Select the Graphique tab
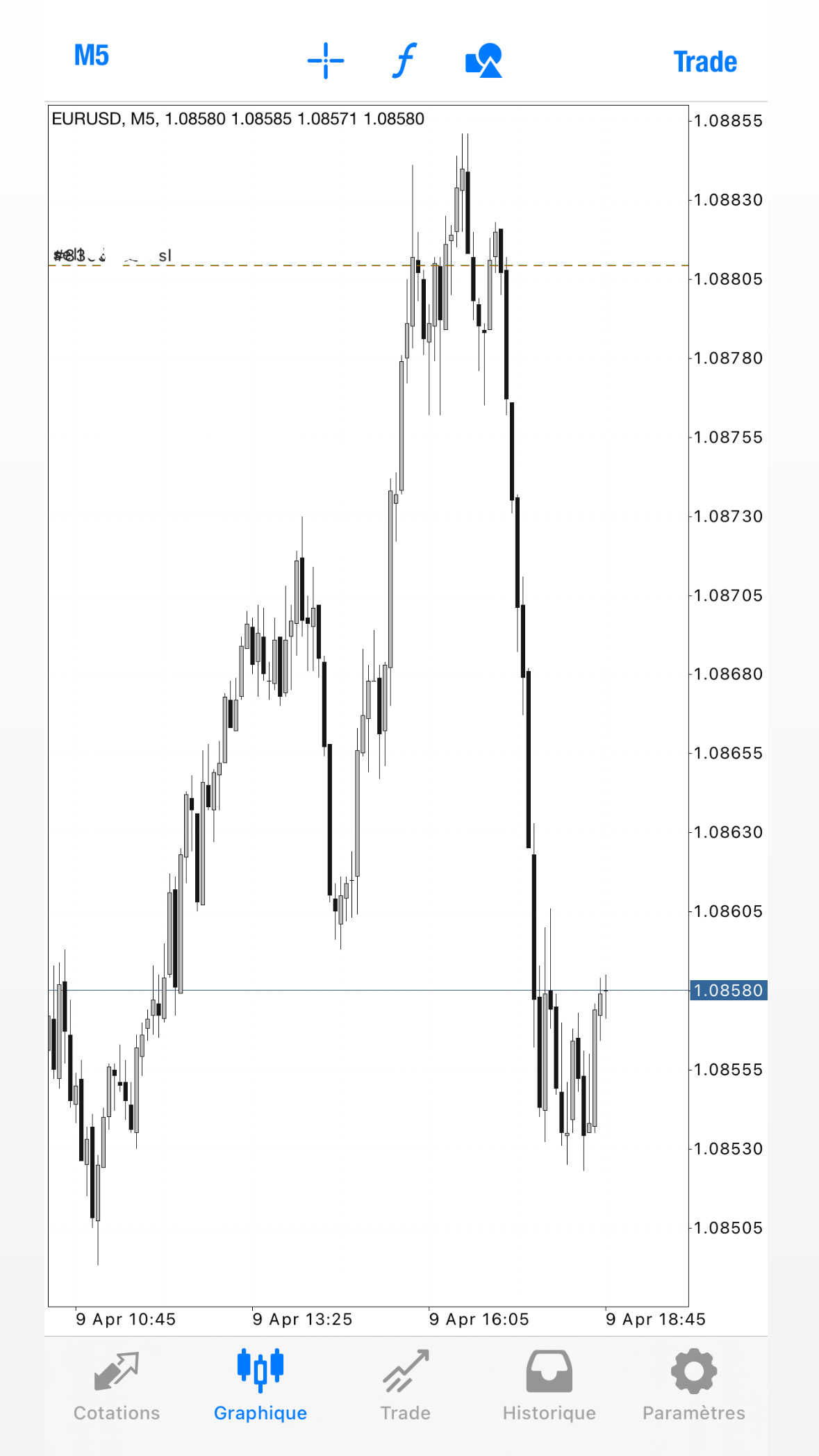The image size is (819, 1456). tap(260, 1386)
